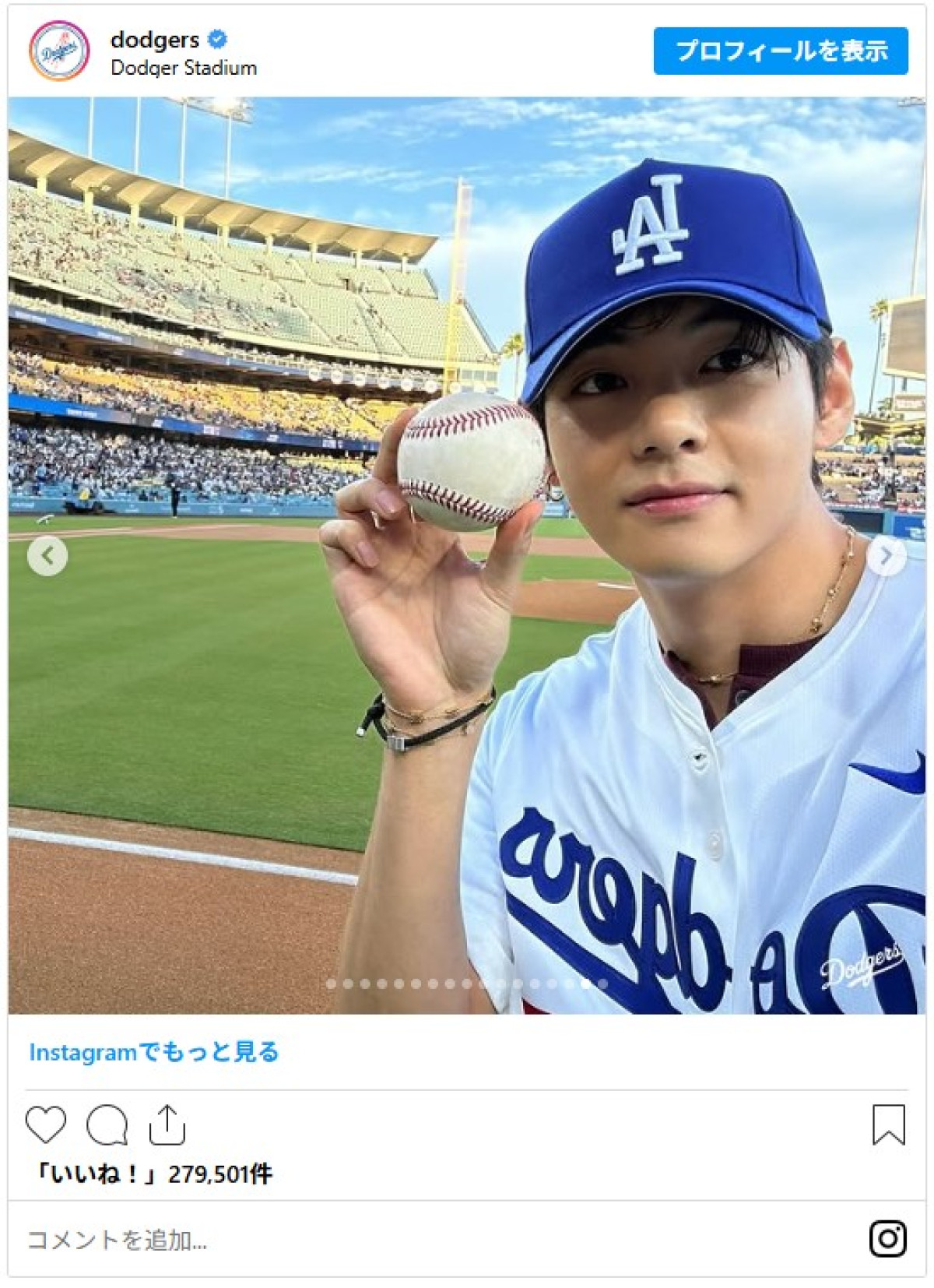Tap the プロフィールを表示 button
The width and height of the screenshot is (934, 1288).
click(x=780, y=51)
